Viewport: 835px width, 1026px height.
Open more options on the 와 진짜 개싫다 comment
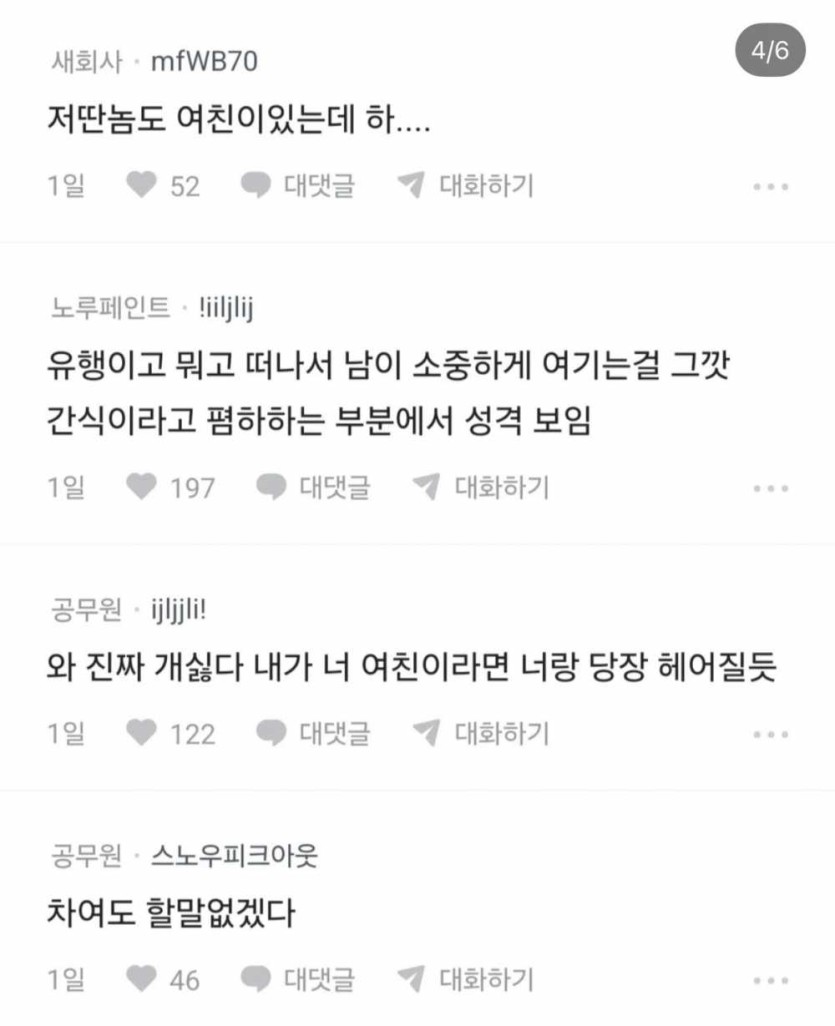[771, 735]
